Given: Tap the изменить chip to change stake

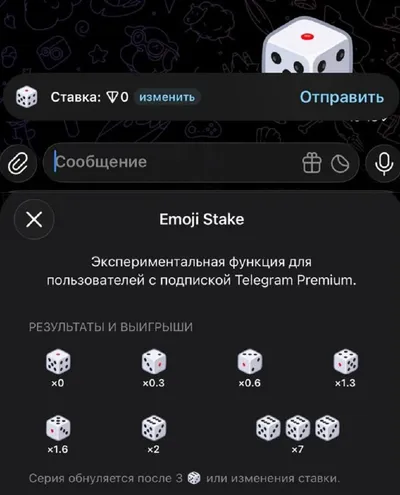Looking at the screenshot, I should click(167, 97).
